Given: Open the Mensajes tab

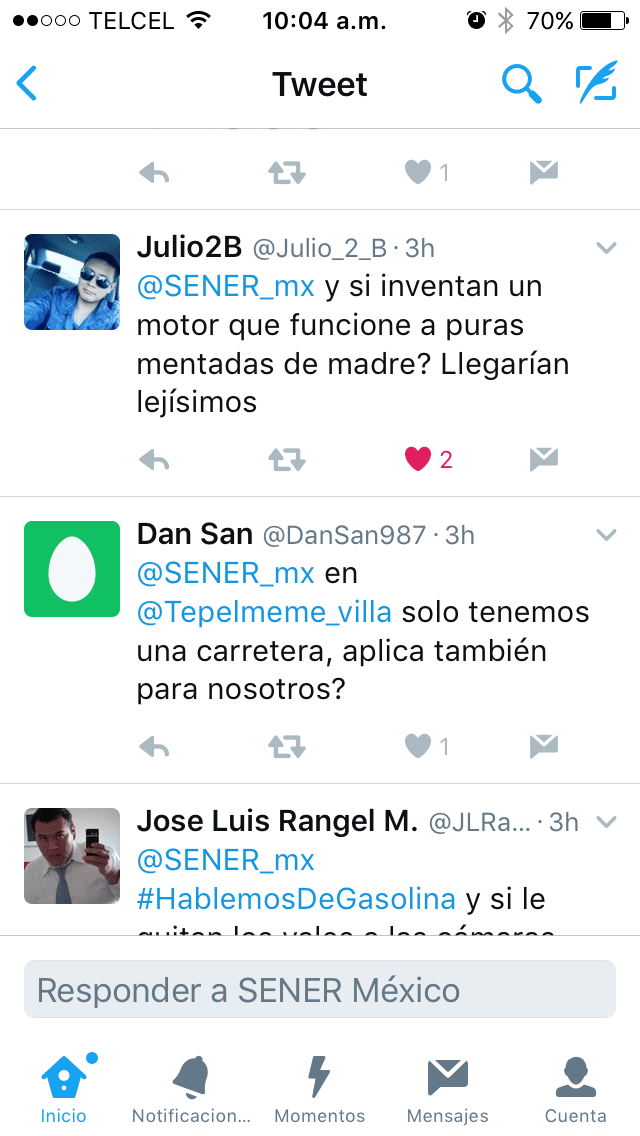Looking at the screenshot, I should pos(447,1088).
